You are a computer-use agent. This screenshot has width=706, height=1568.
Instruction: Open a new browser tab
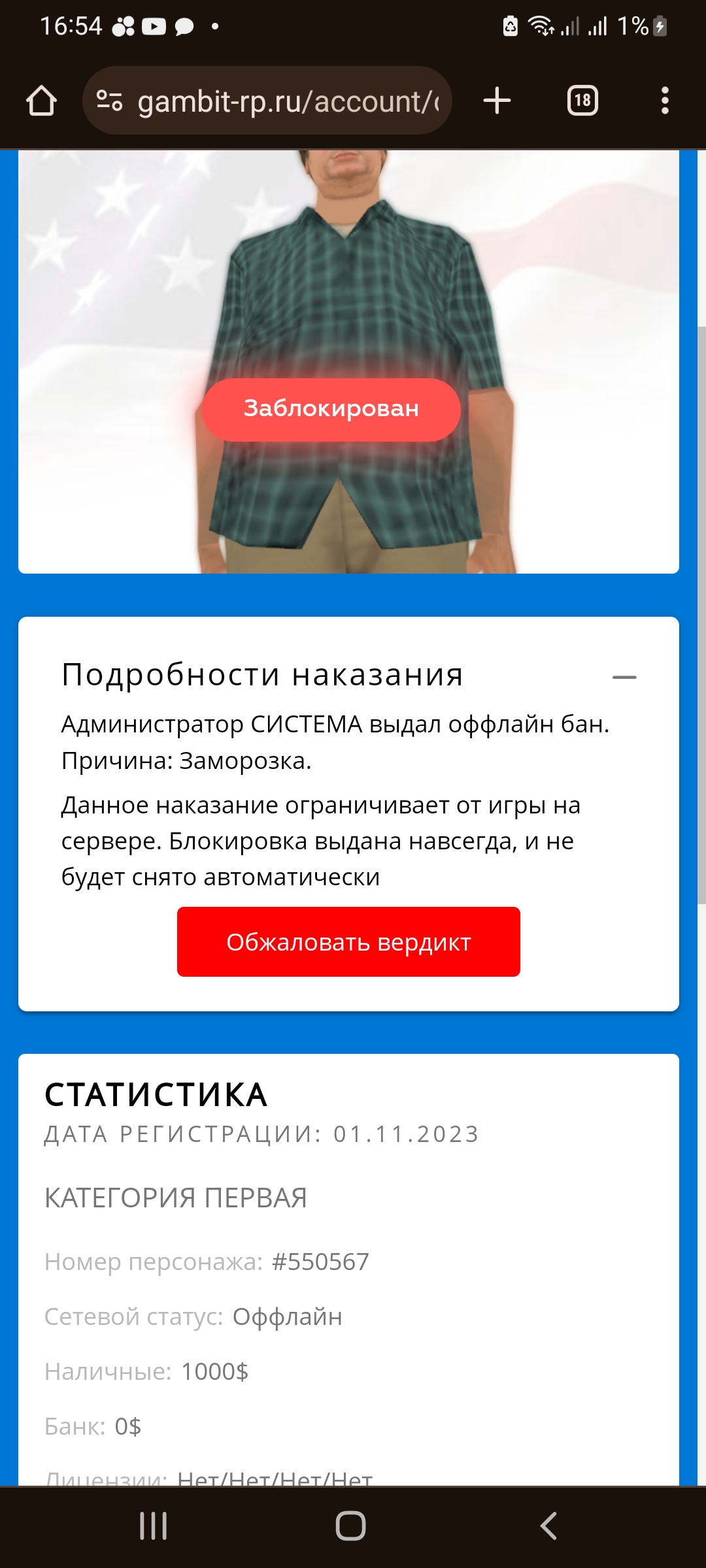pyautogui.click(x=497, y=101)
